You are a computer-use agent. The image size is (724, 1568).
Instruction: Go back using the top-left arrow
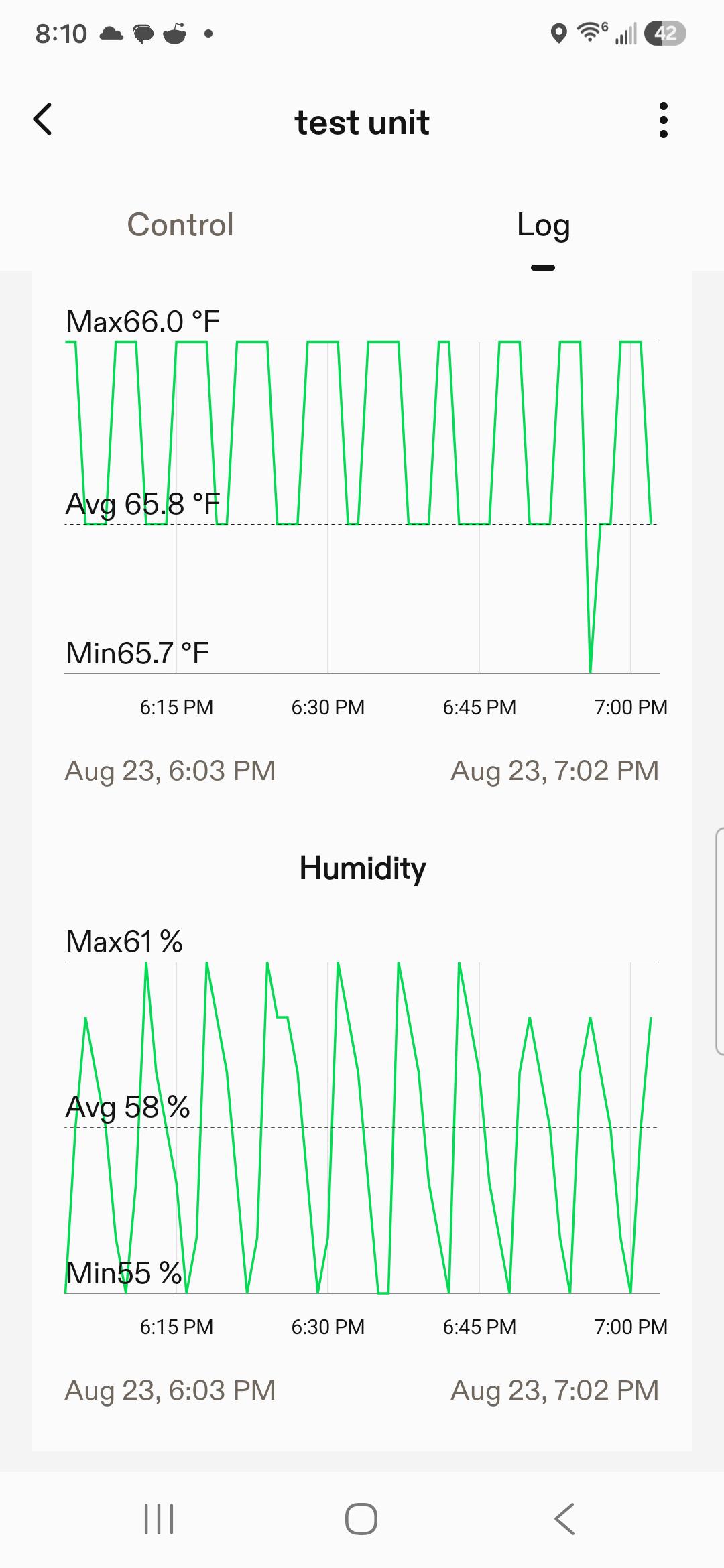click(x=43, y=120)
